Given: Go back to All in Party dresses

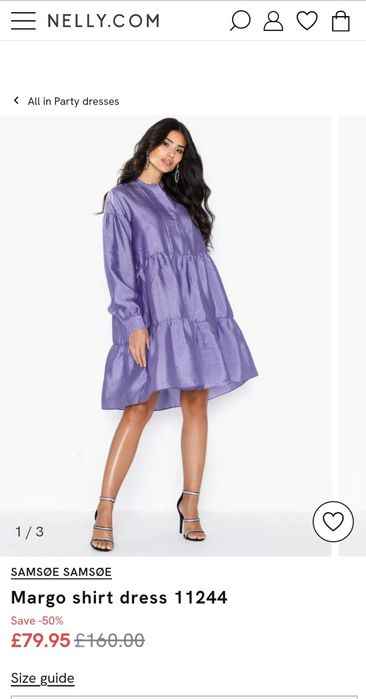Looking at the screenshot, I should pos(66,101).
